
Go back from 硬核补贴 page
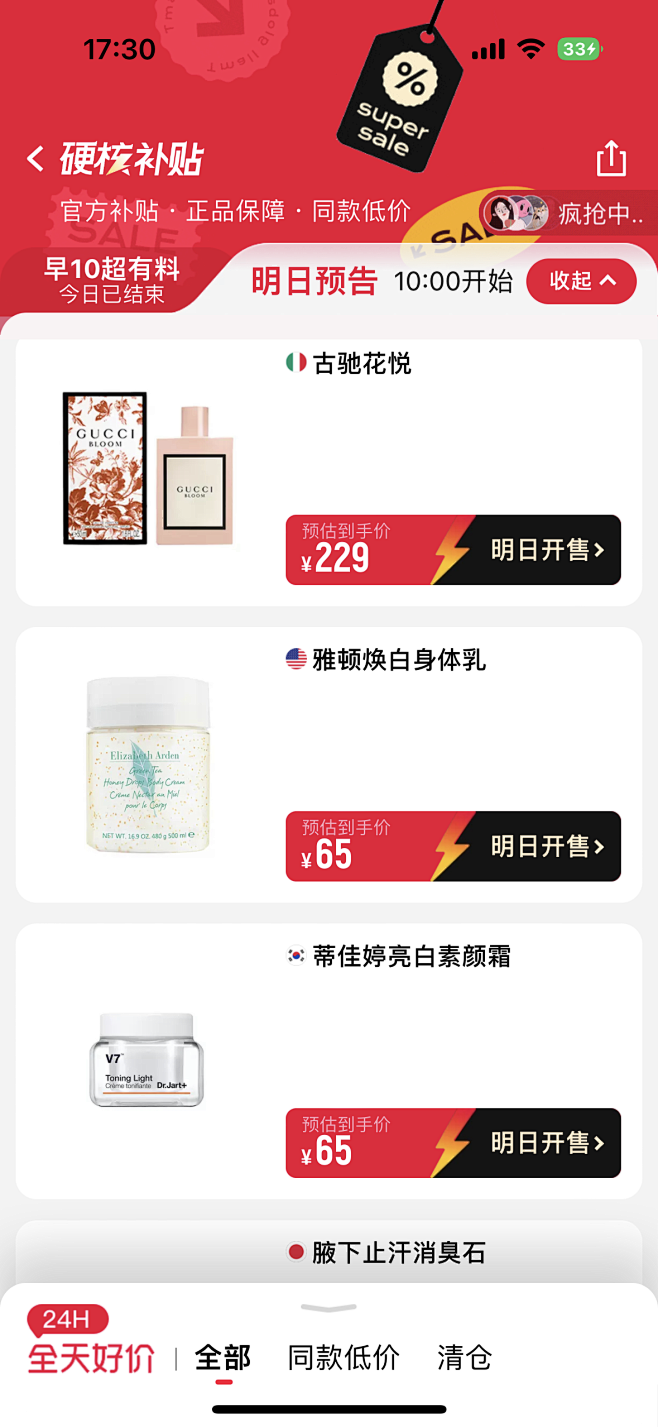tap(36, 159)
